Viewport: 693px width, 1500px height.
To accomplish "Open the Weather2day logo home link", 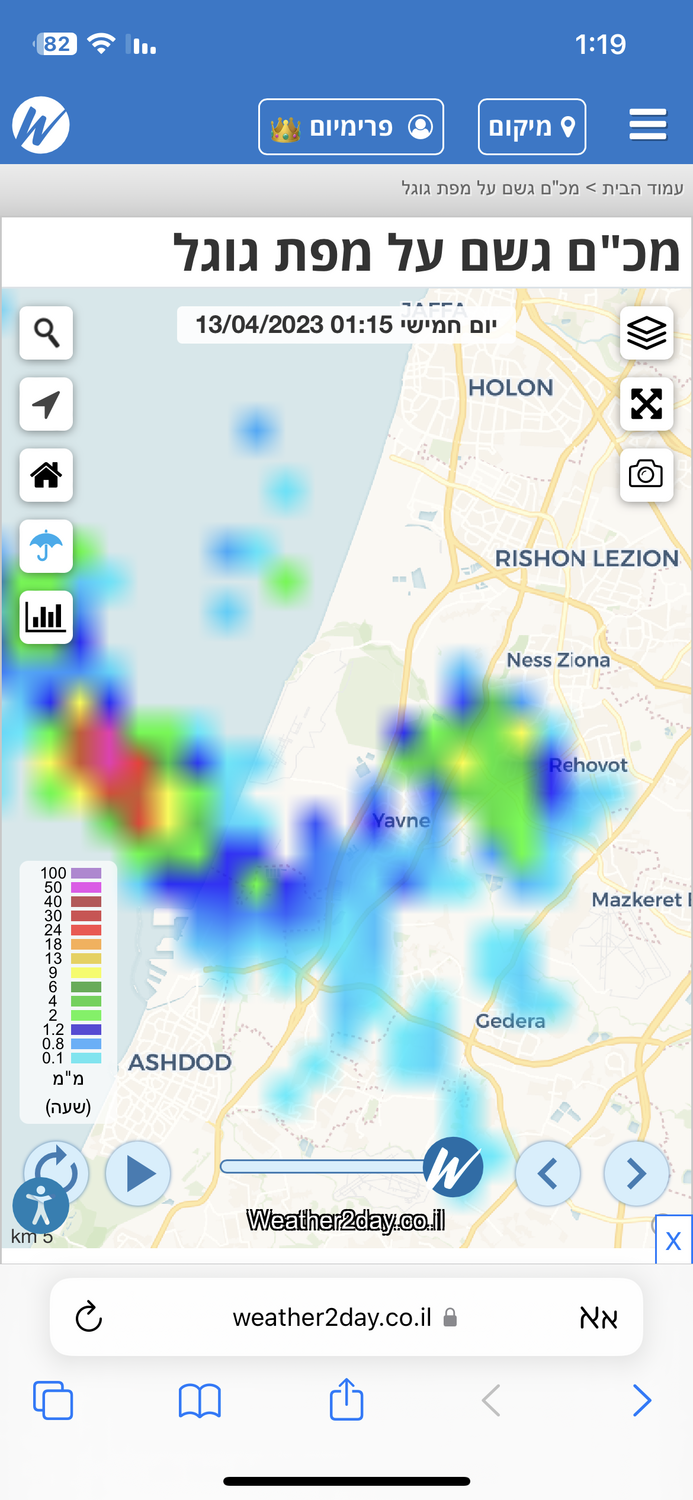I will coord(41,126).
